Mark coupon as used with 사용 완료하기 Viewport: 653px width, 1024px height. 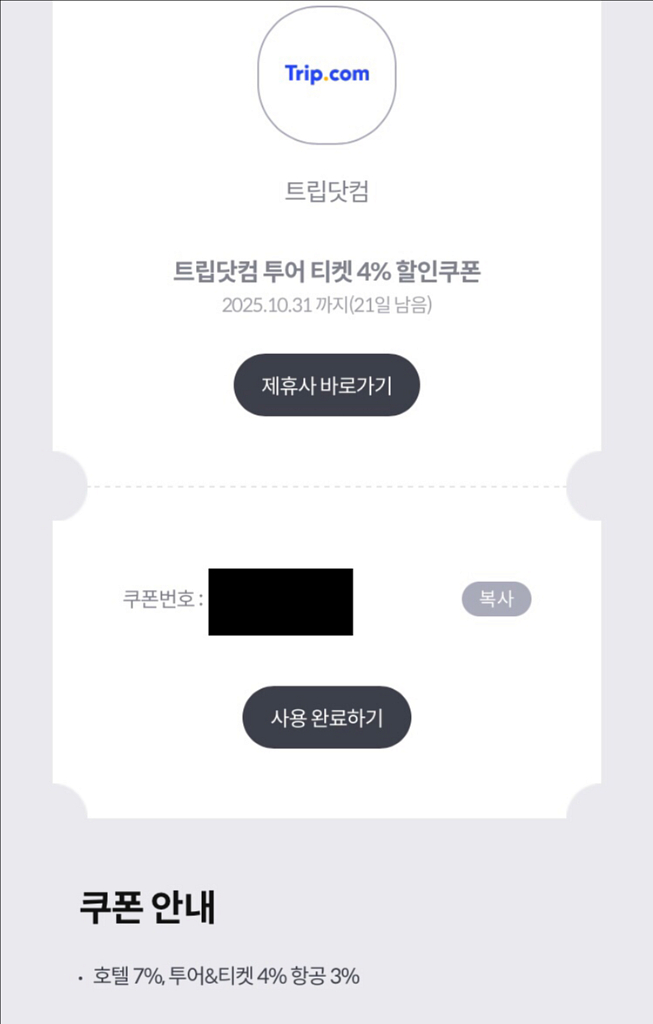[326, 717]
